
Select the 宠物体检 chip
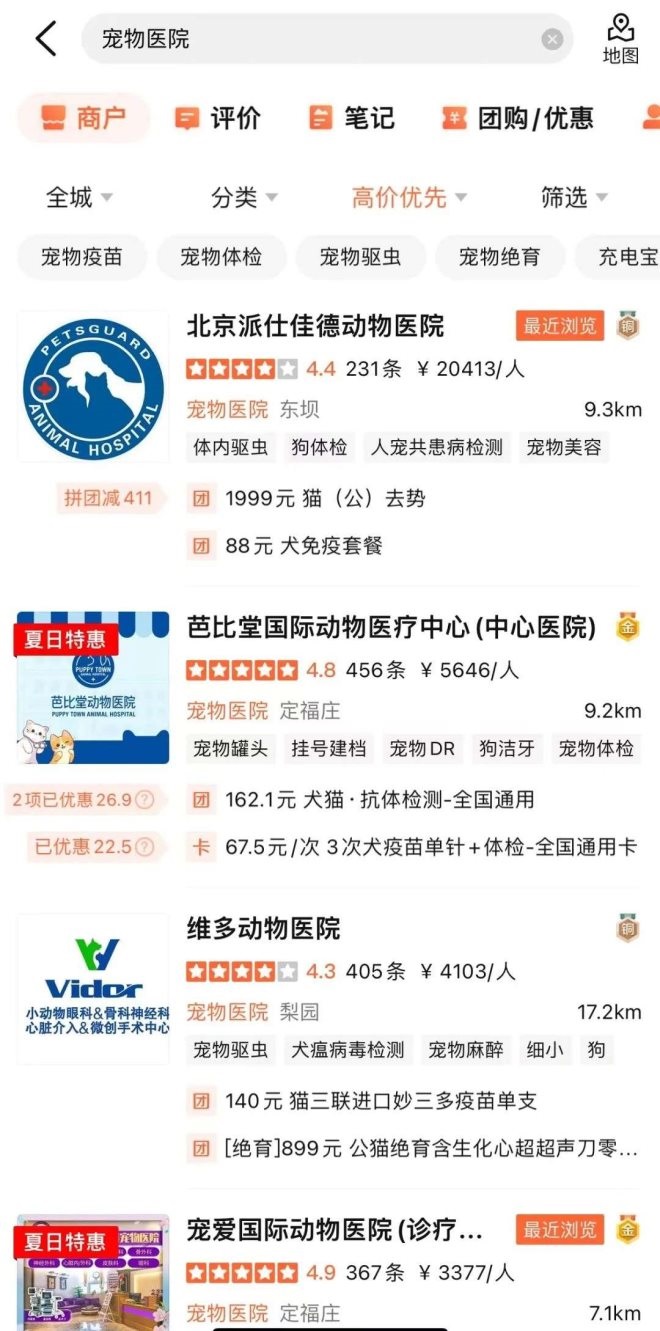tap(221, 257)
